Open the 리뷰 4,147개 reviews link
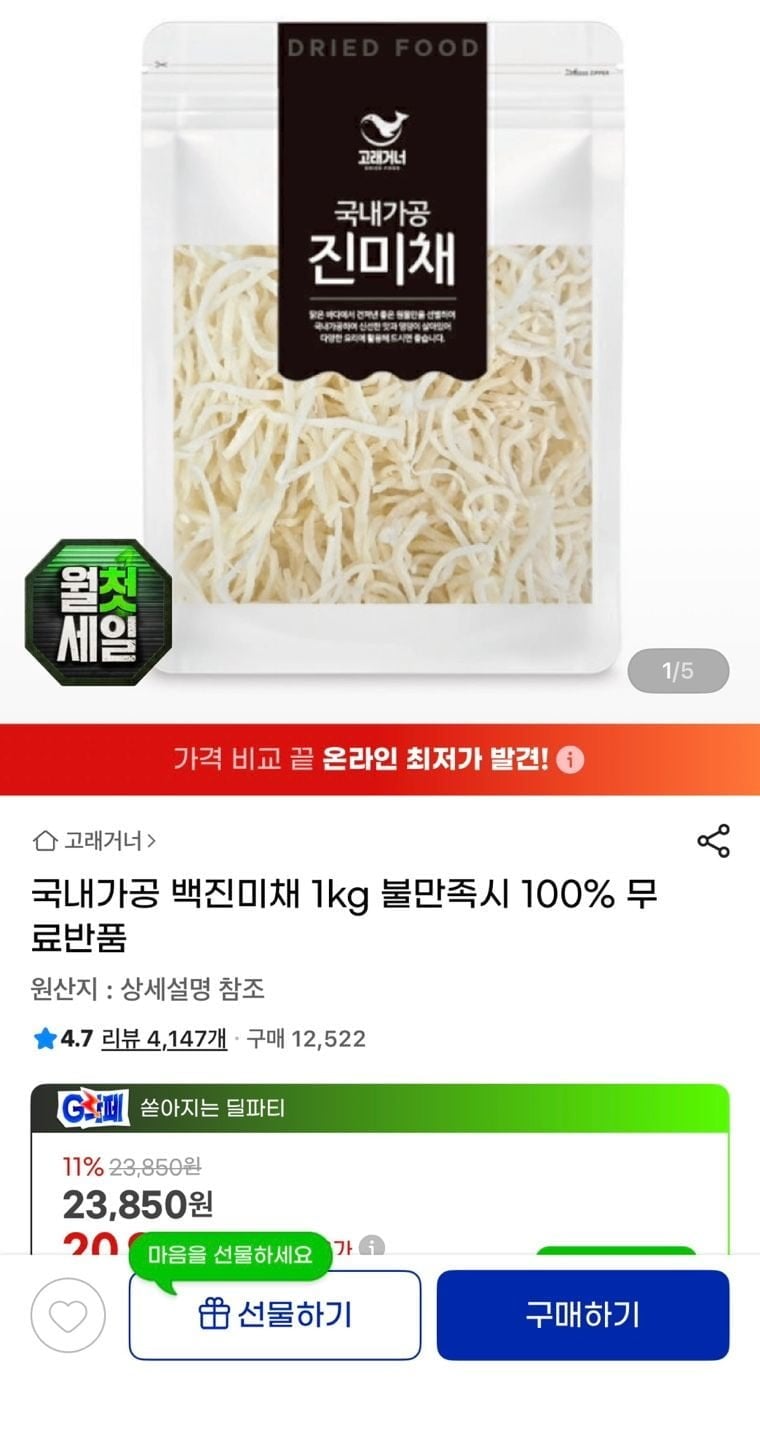 click(164, 1038)
